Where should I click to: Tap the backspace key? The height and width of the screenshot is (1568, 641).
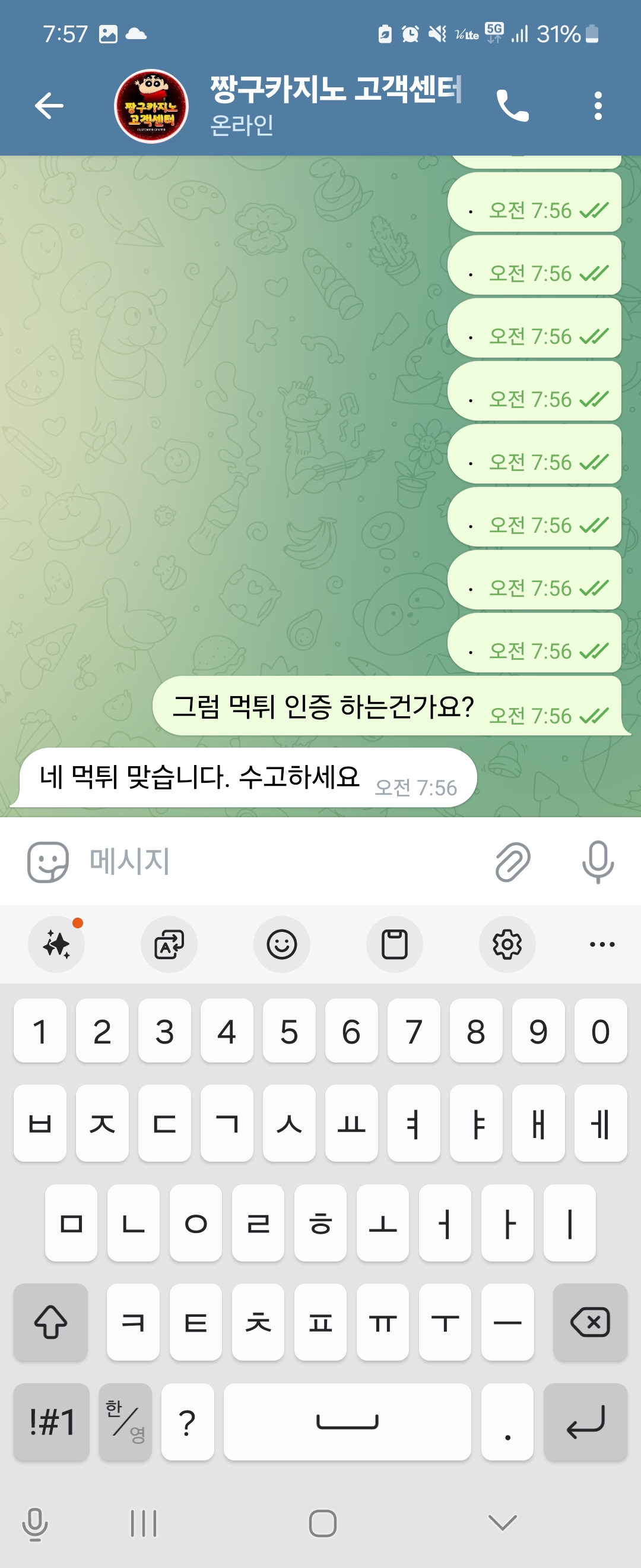(x=589, y=1322)
